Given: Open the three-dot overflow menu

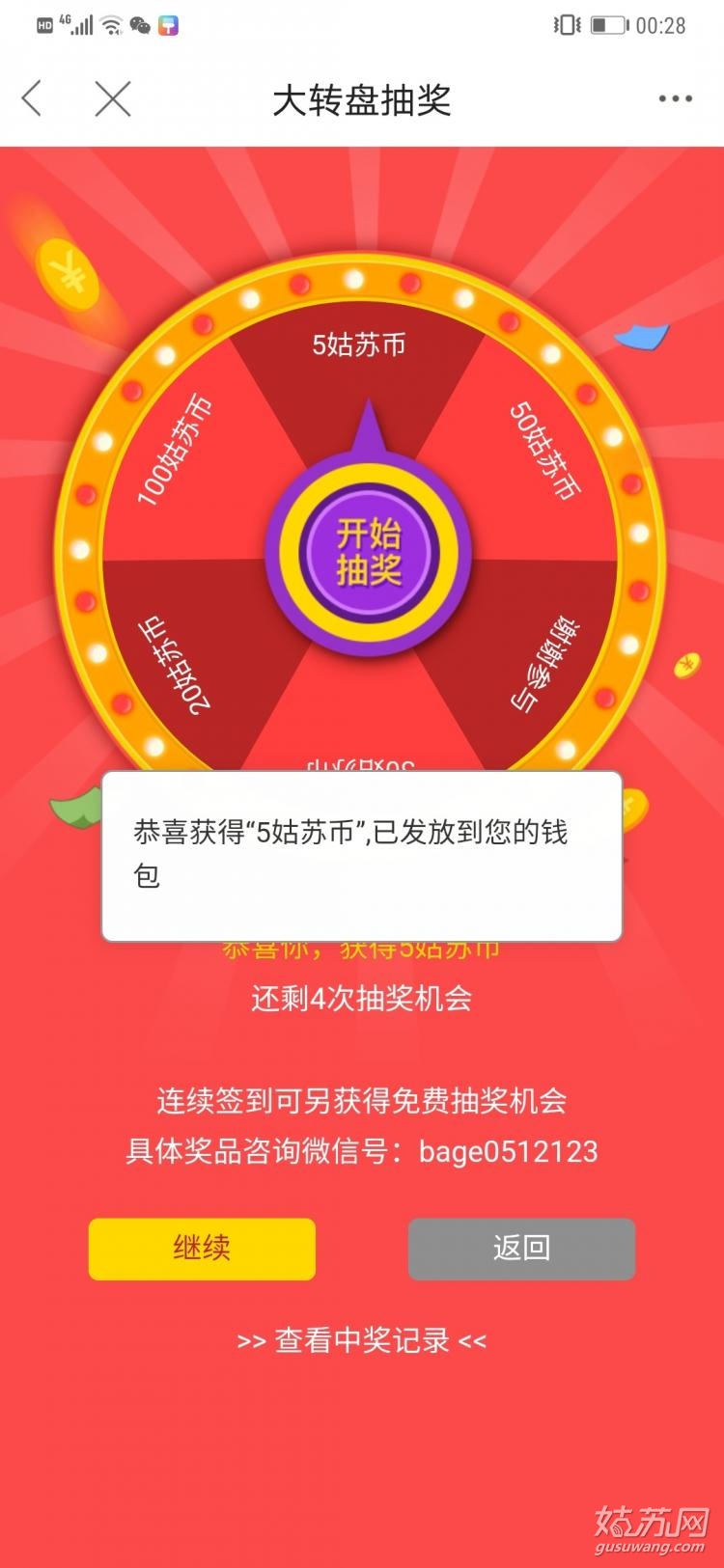Looking at the screenshot, I should tap(675, 98).
